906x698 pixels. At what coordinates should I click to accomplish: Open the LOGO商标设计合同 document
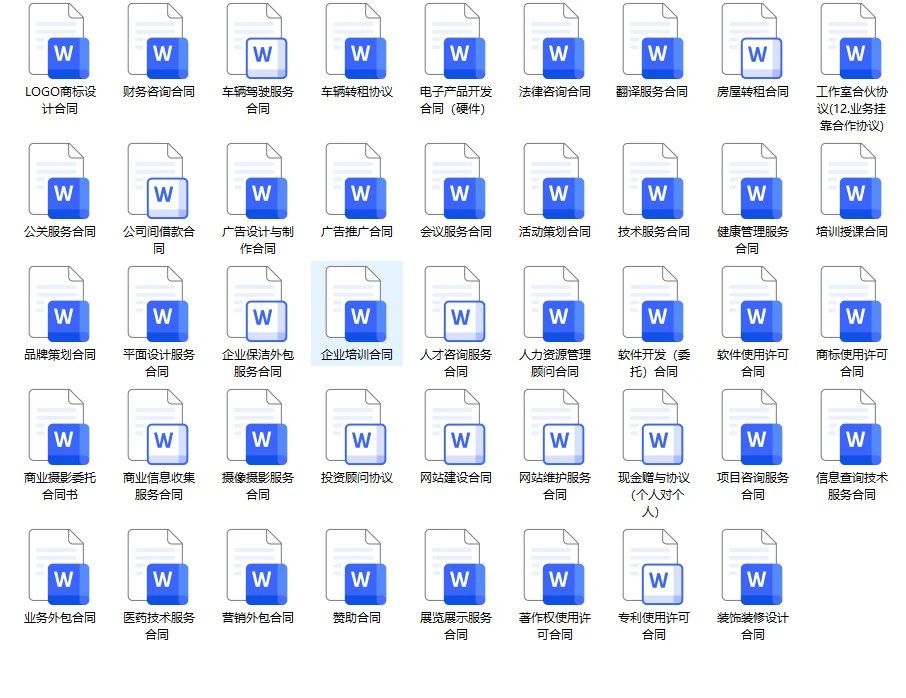59,43
